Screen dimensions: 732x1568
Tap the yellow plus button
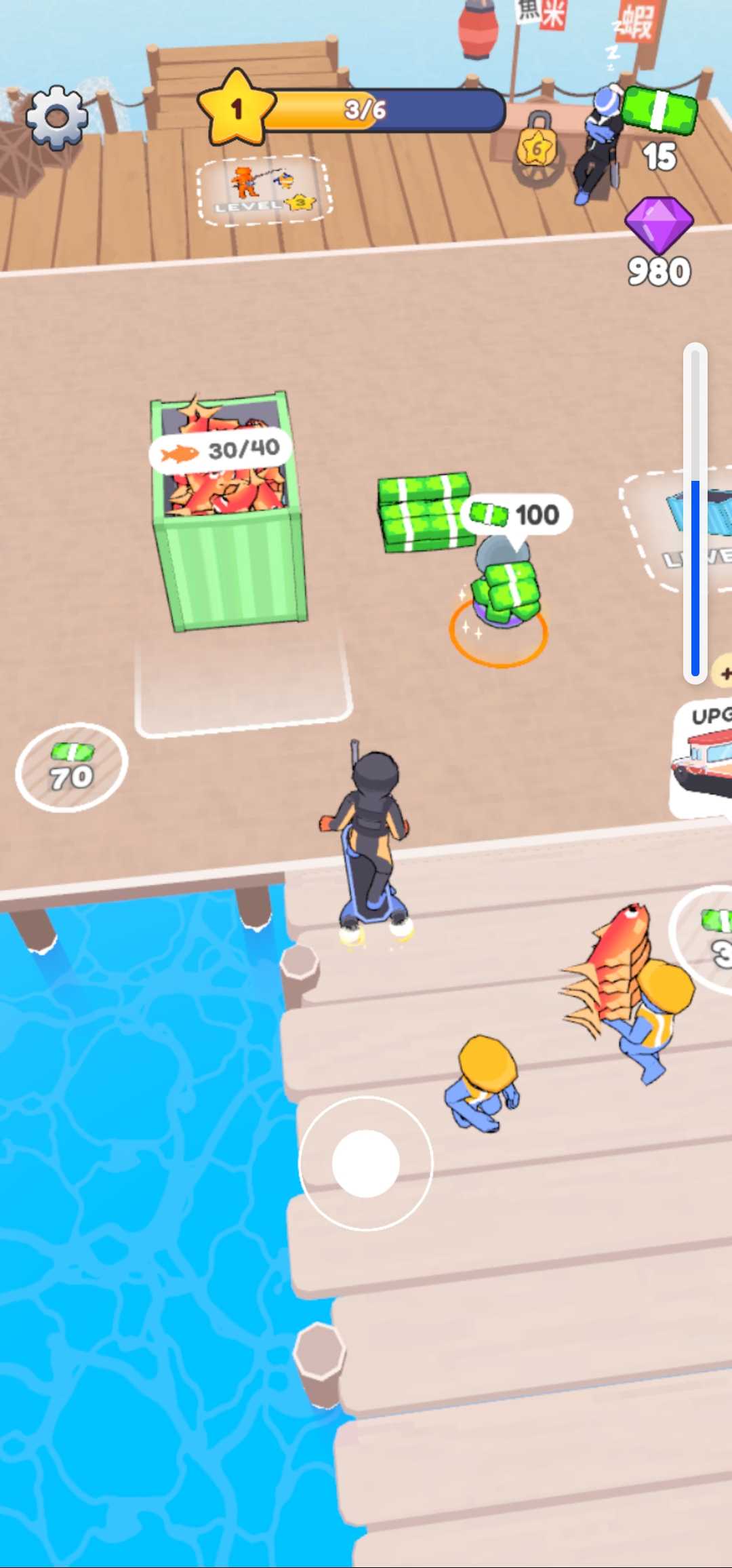click(723, 673)
